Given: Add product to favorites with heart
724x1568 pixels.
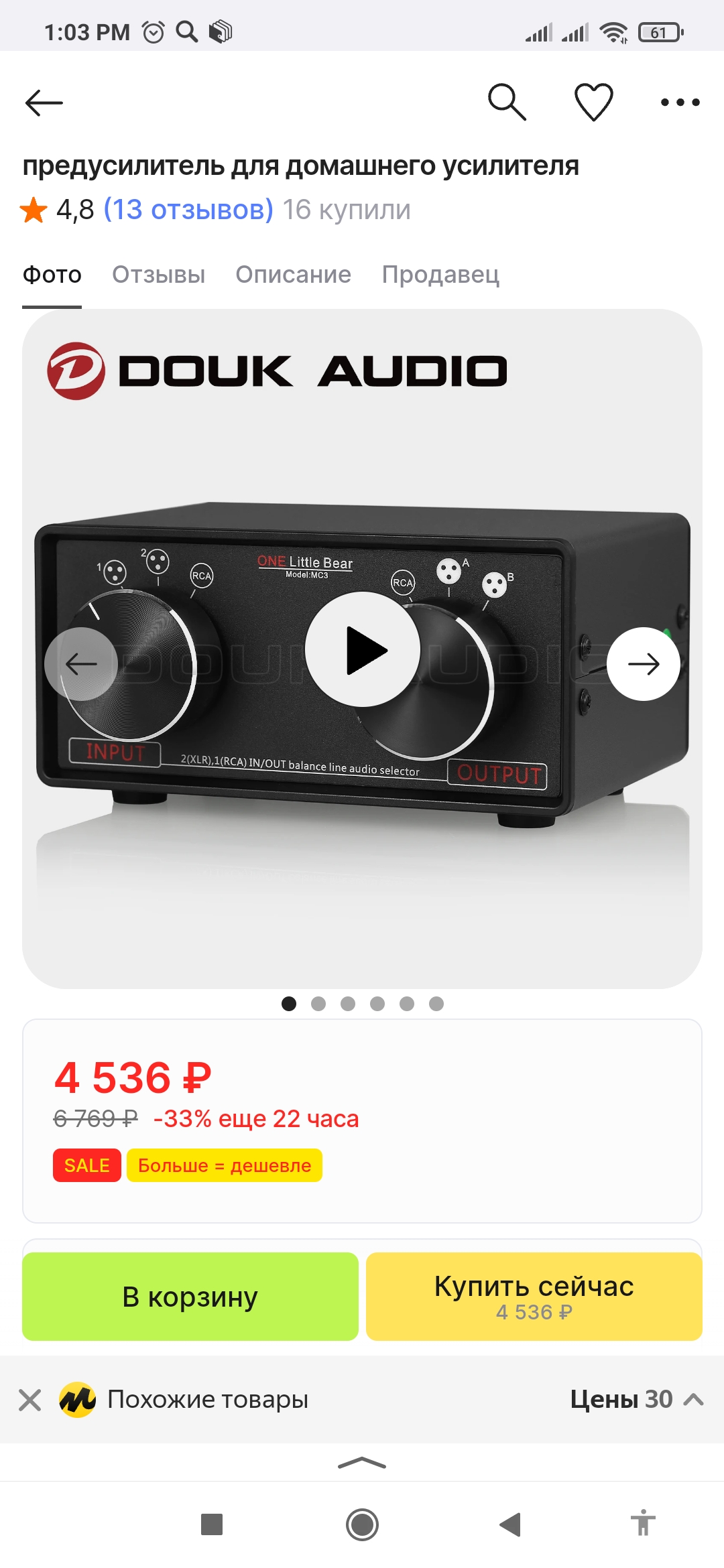Looking at the screenshot, I should (x=594, y=103).
